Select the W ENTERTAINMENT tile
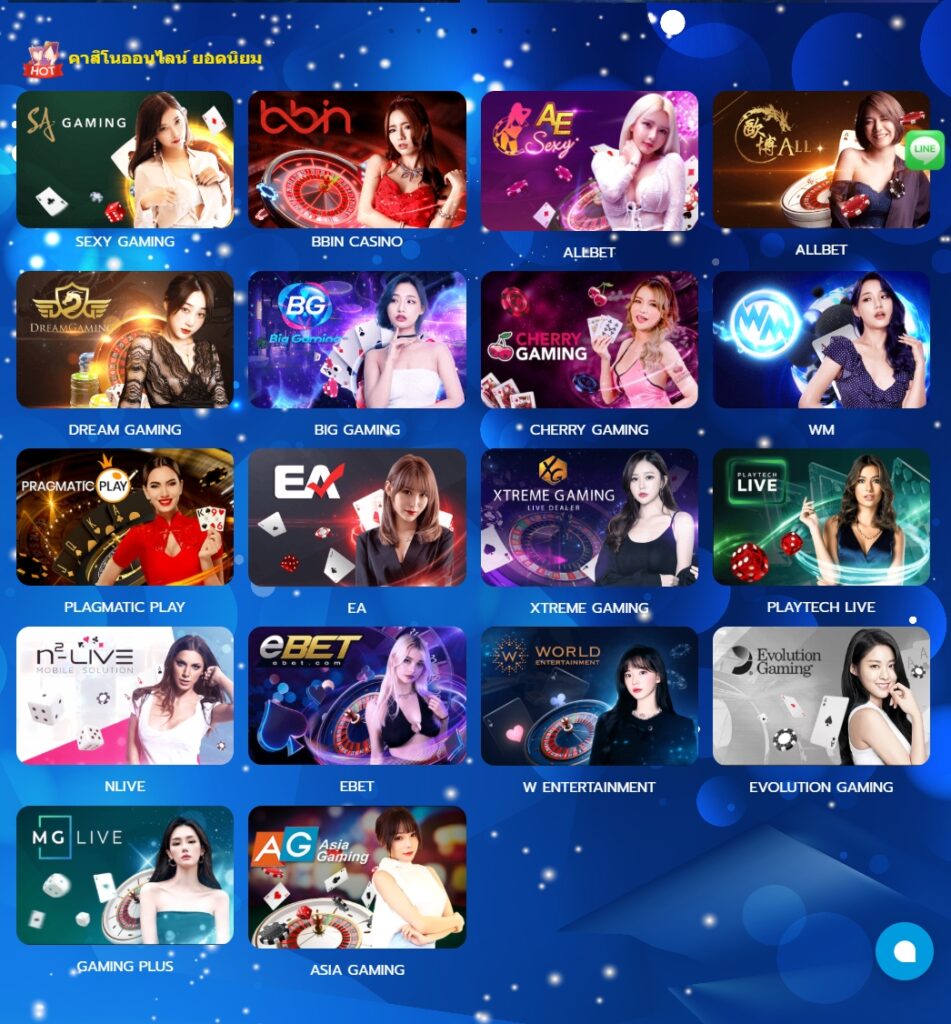The image size is (951, 1024). [589, 696]
